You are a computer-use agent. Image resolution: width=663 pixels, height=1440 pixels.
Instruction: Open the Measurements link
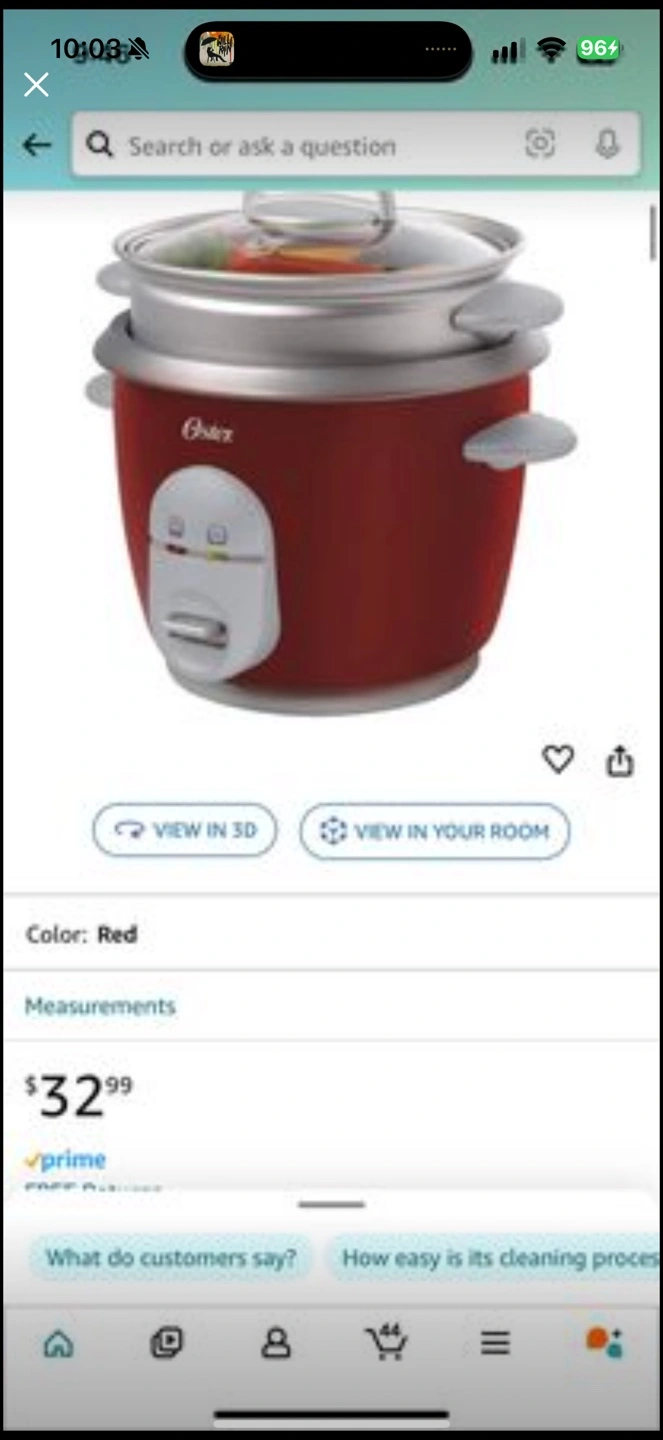click(100, 1006)
